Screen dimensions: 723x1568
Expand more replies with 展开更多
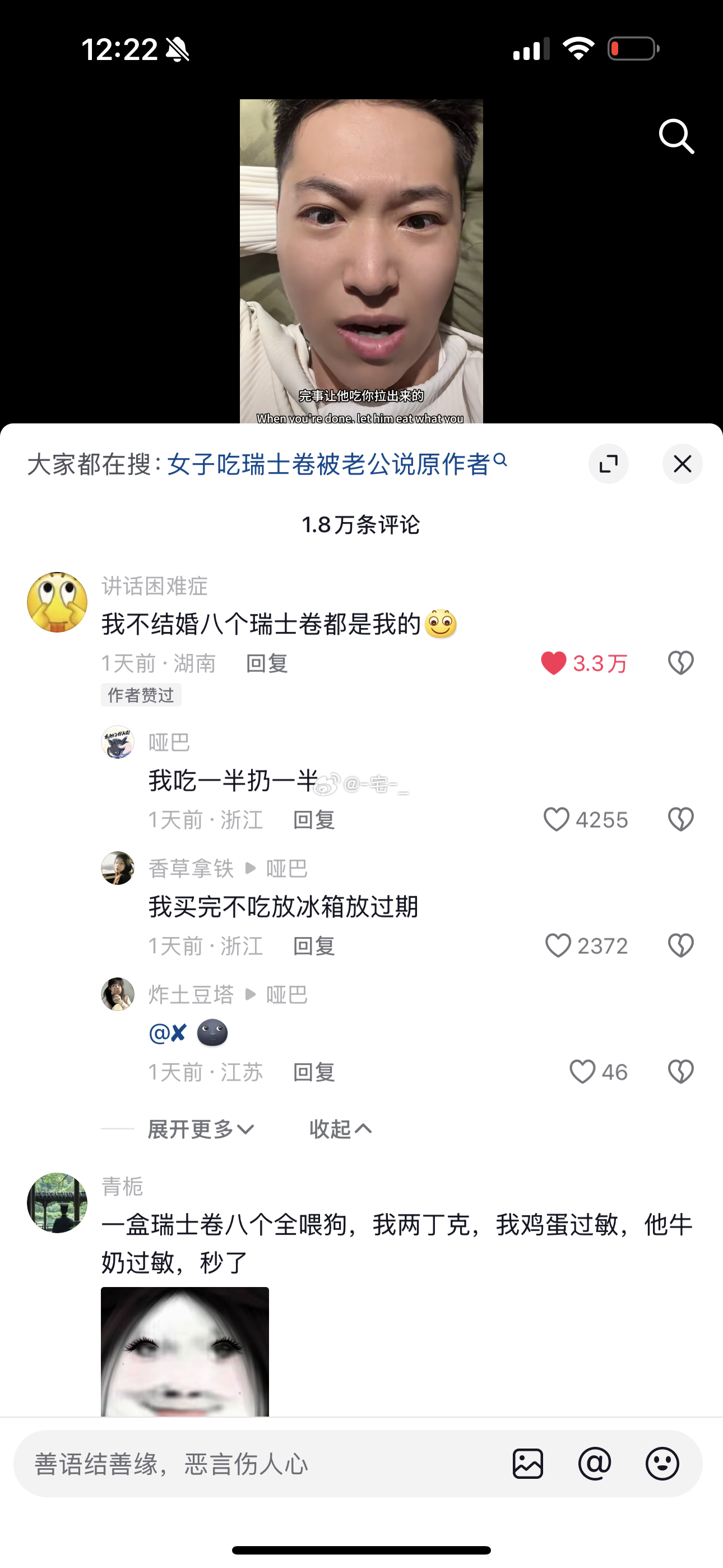click(201, 1129)
